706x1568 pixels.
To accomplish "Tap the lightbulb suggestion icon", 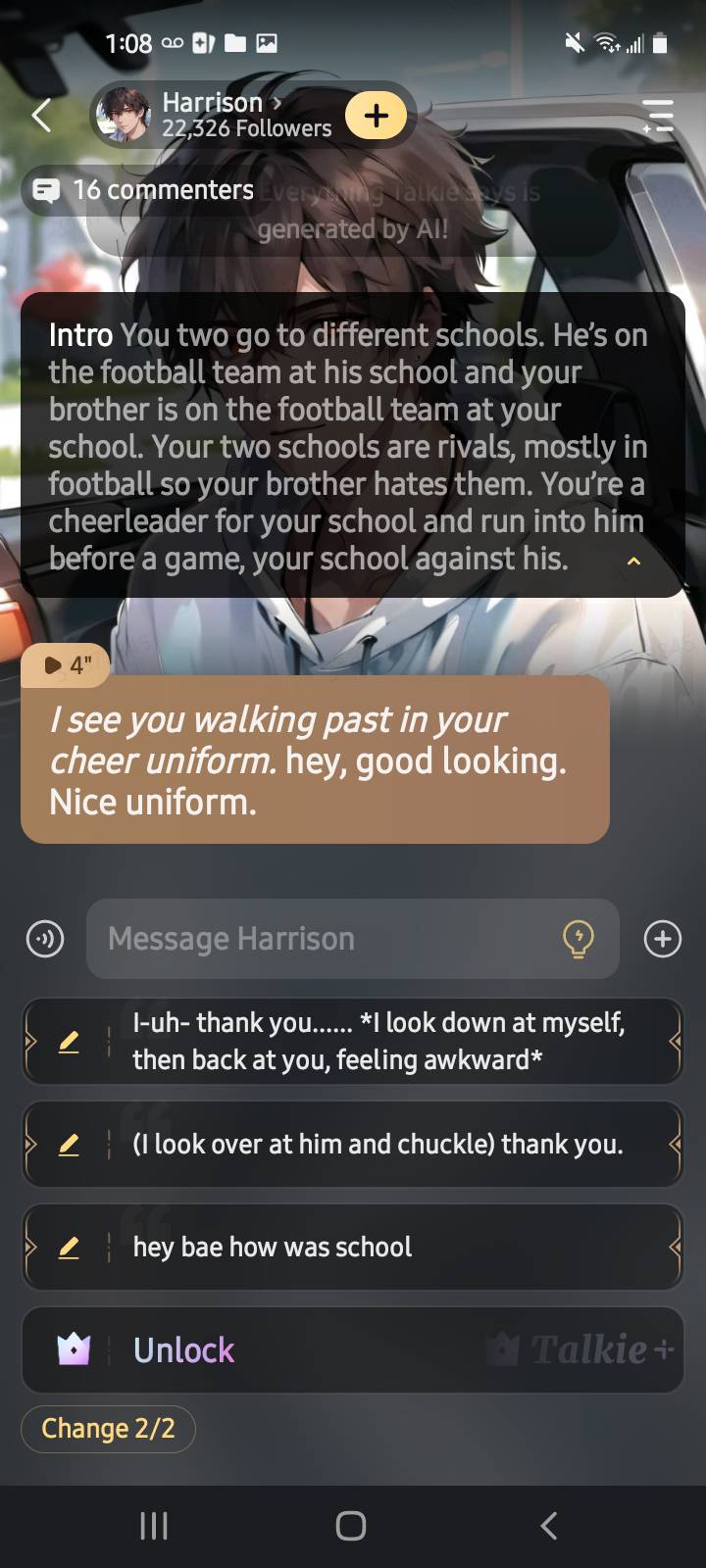I will 579,939.
